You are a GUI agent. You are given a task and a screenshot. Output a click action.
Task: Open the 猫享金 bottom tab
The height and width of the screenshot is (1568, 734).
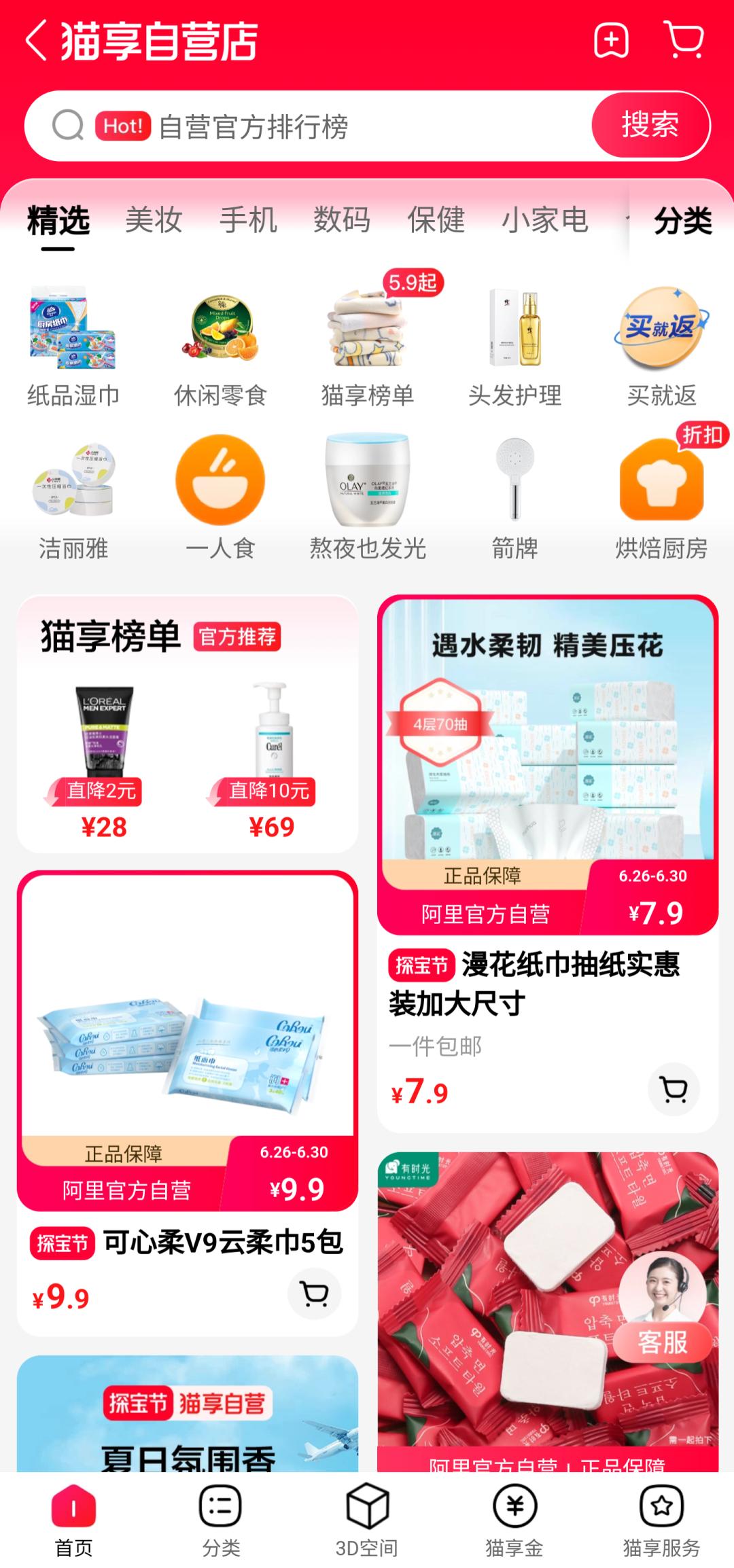pos(514,1519)
